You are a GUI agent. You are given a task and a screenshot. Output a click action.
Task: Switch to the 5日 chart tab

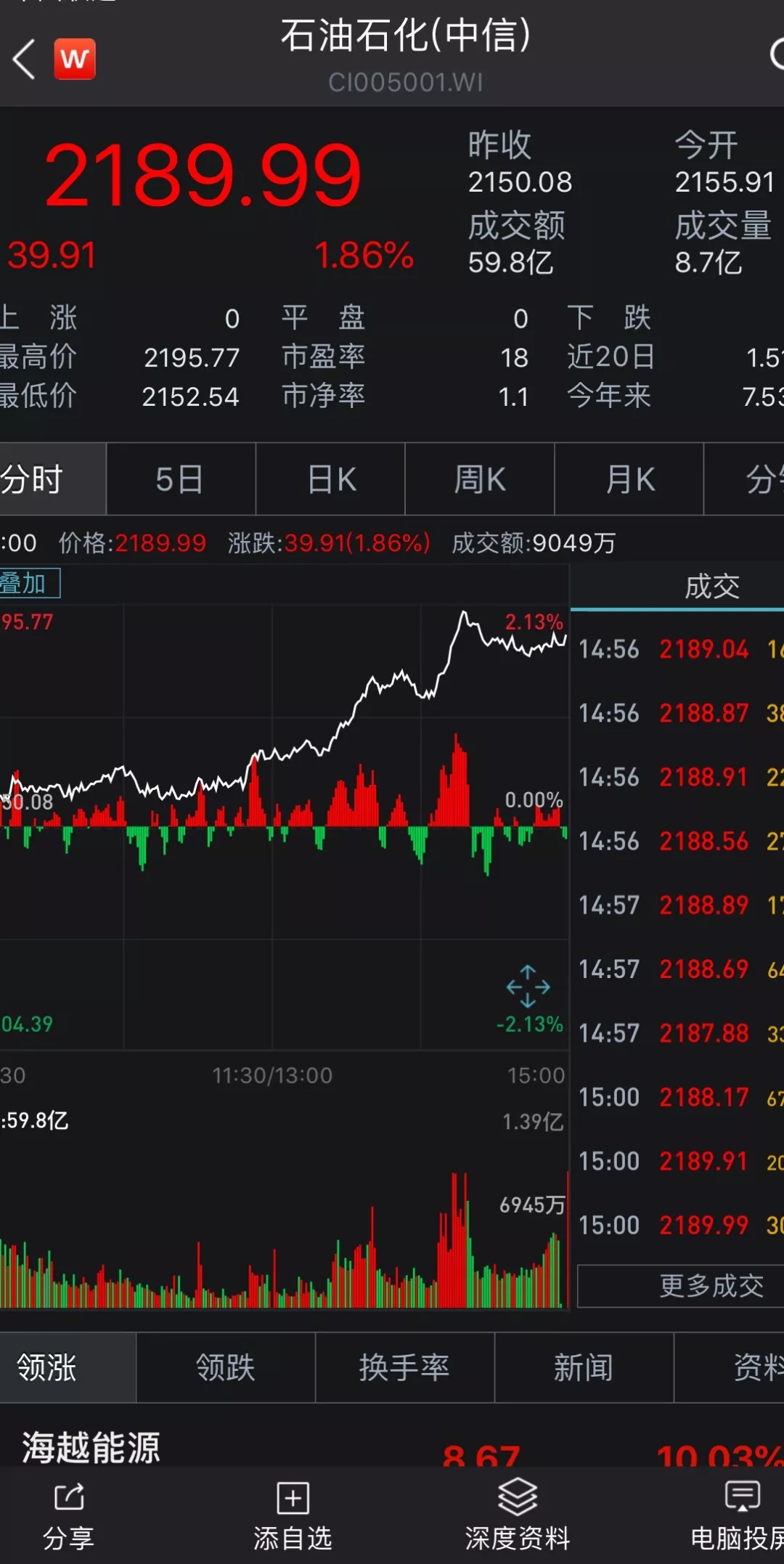tap(181, 479)
